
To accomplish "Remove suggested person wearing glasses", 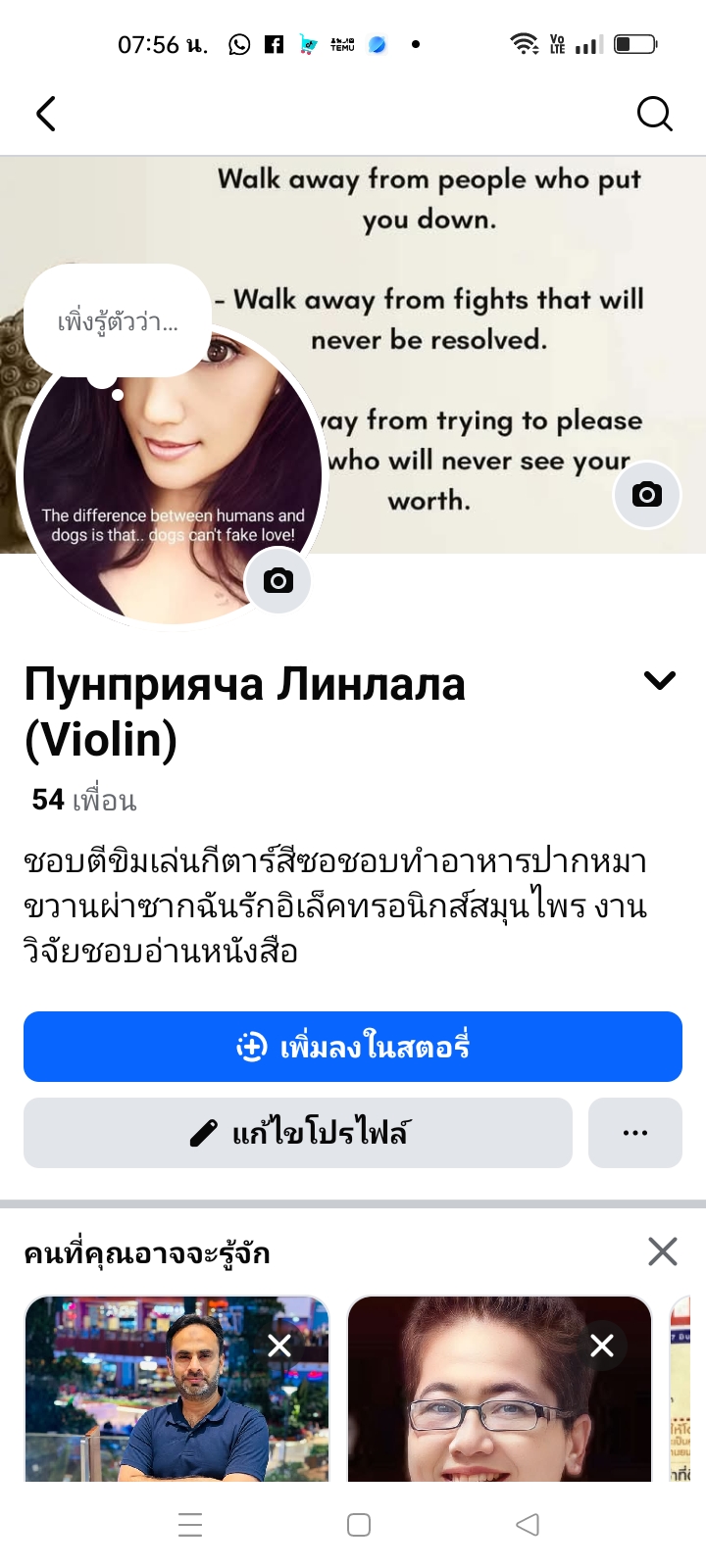I will [602, 1346].
